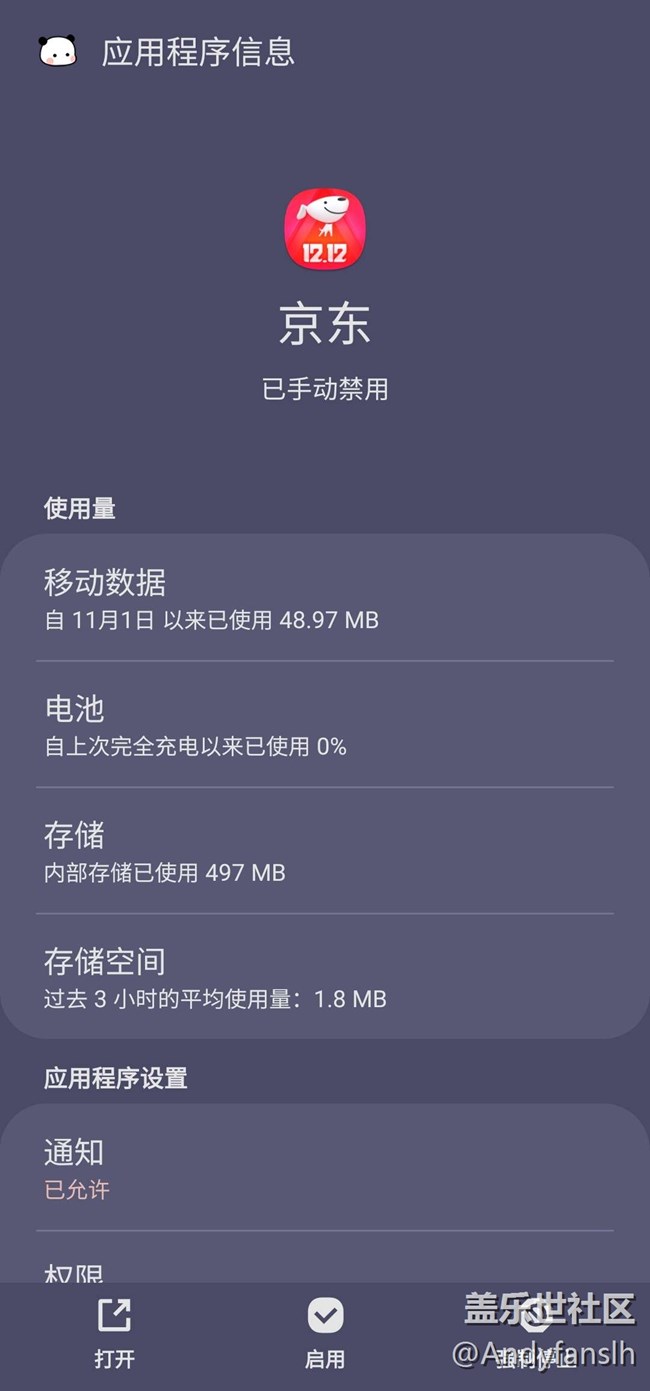The width and height of the screenshot is (650, 1391).
Task: Open the 电池 usage details
Action: (324, 725)
